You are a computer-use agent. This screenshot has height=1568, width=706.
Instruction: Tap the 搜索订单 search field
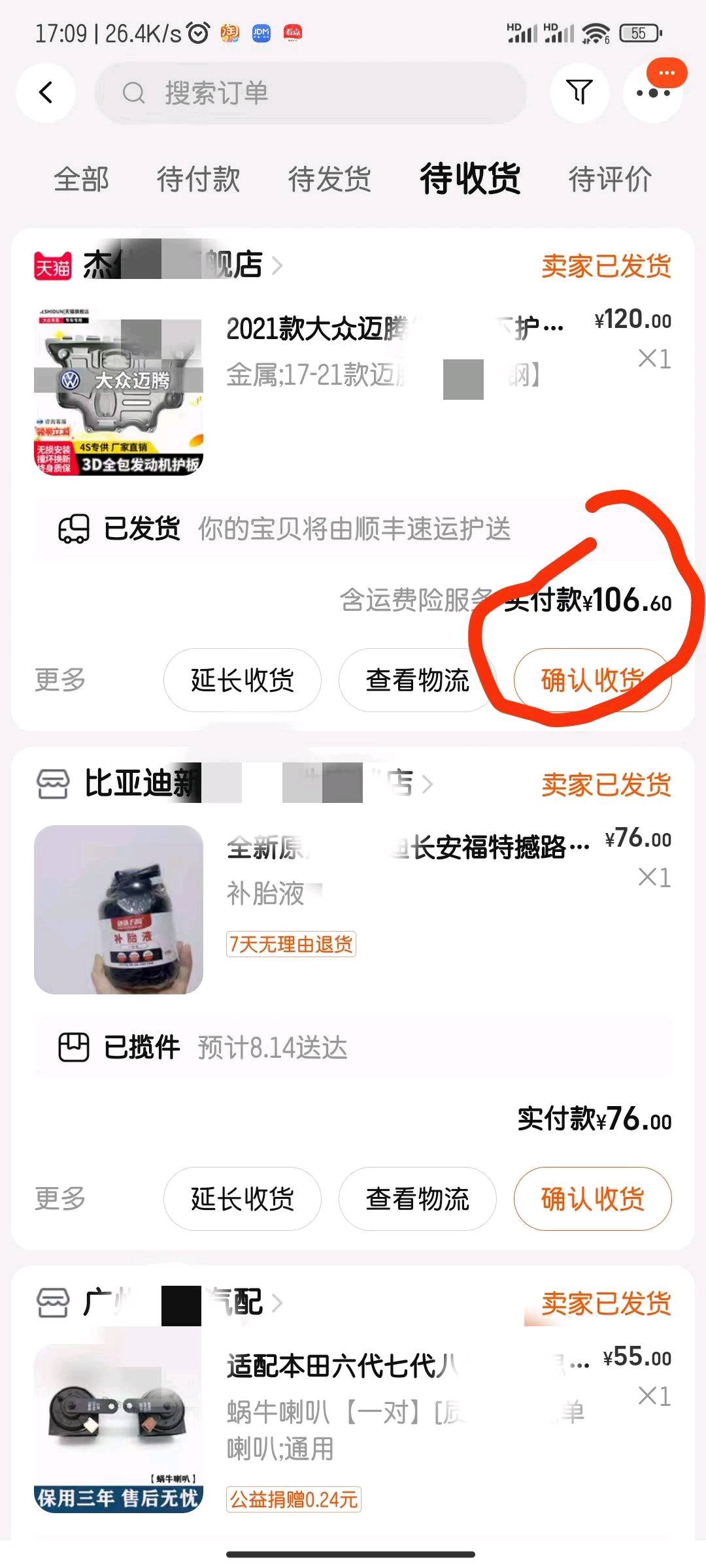click(x=311, y=93)
